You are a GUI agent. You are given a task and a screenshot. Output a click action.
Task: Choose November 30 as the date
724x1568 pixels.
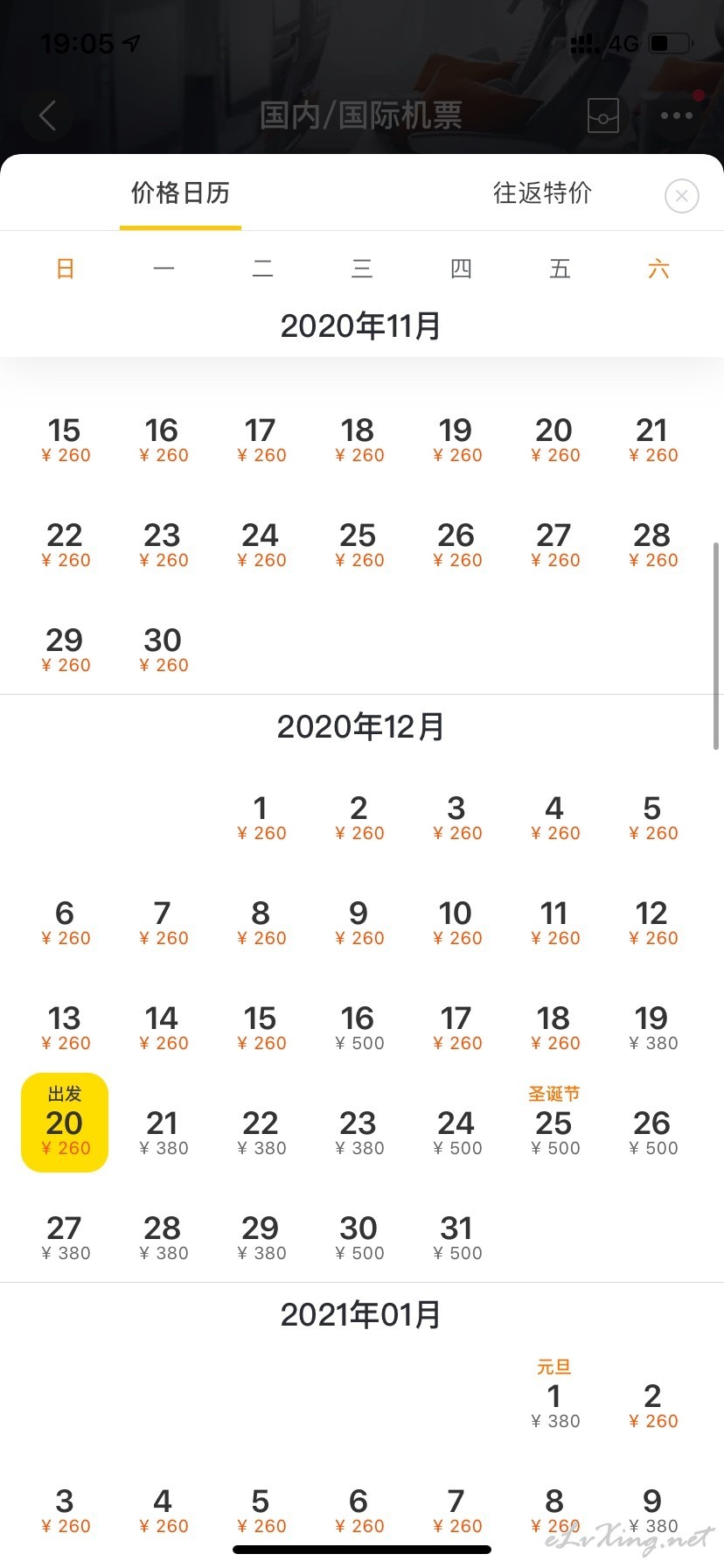point(163,649)
